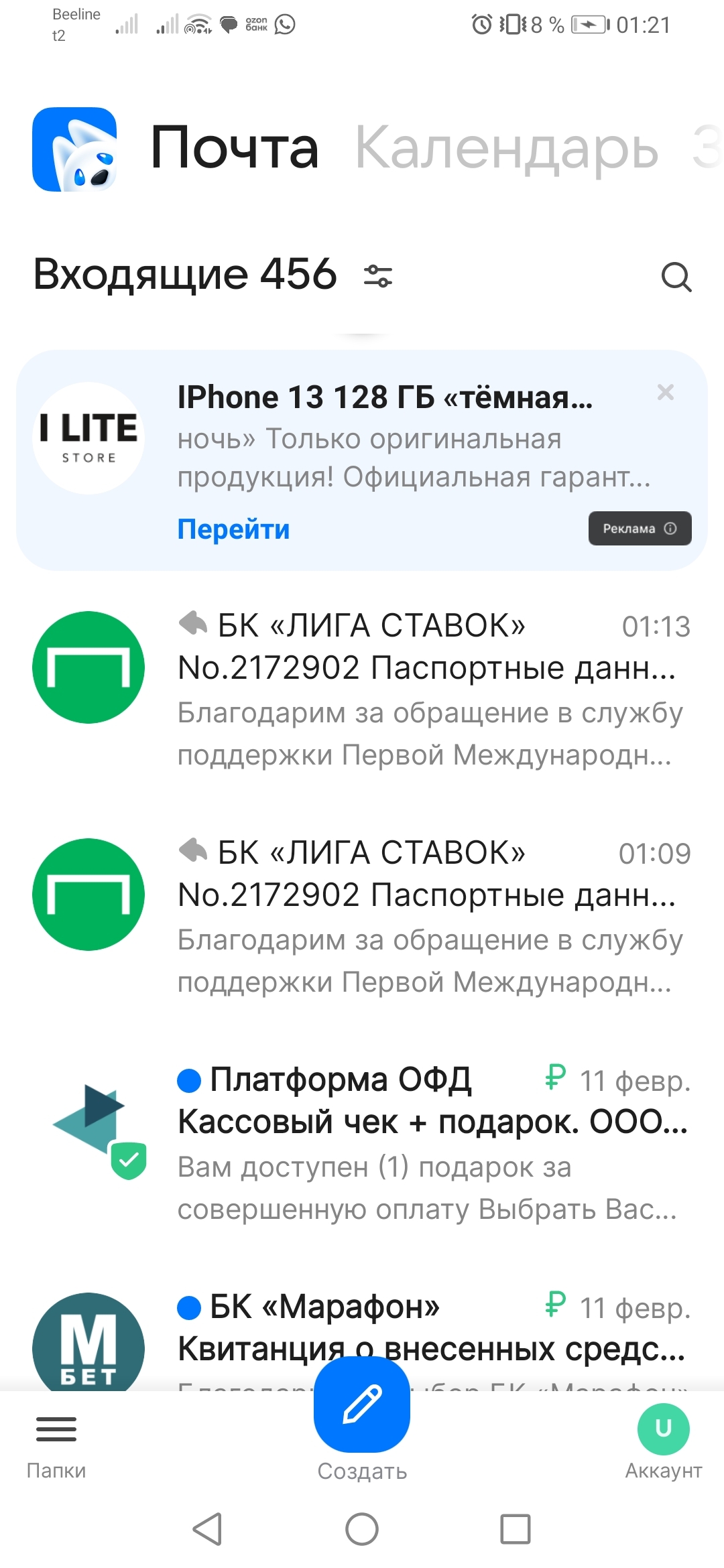Select the Платформа ОФД sender avatar

[88, 1121]
